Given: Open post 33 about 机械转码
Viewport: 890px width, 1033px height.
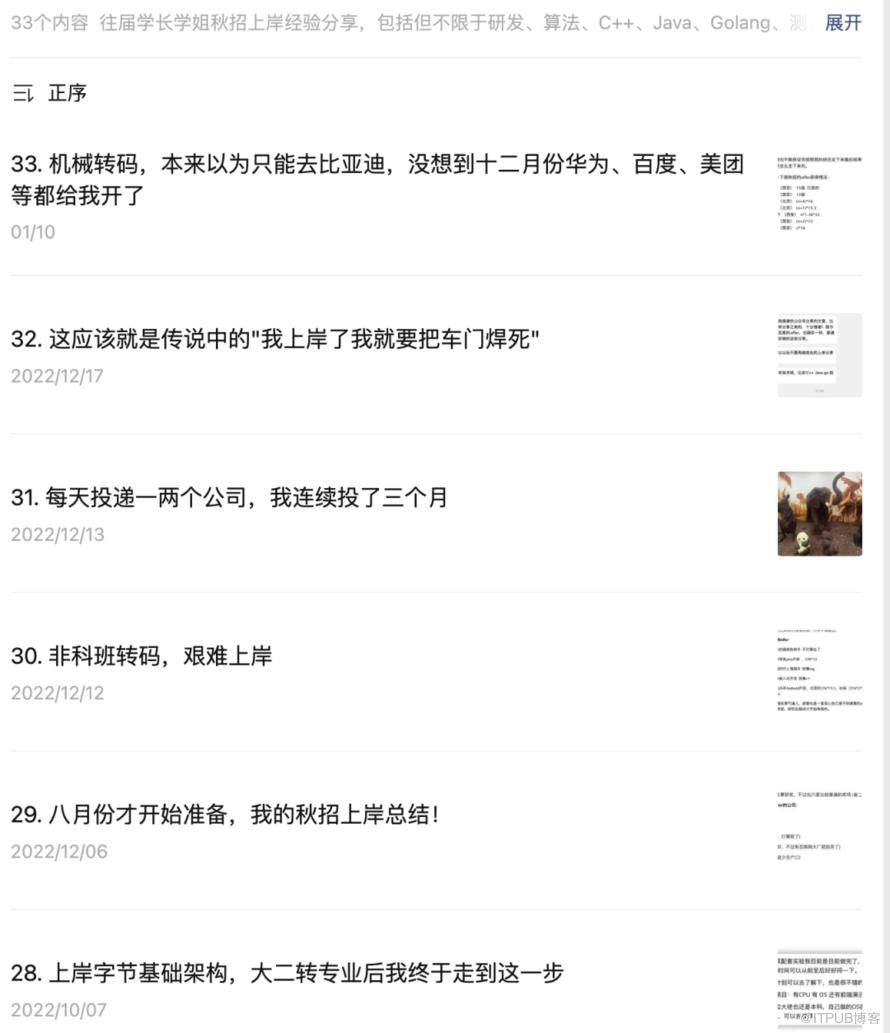Looking at the screenshot, I should (x=377, y=180).
